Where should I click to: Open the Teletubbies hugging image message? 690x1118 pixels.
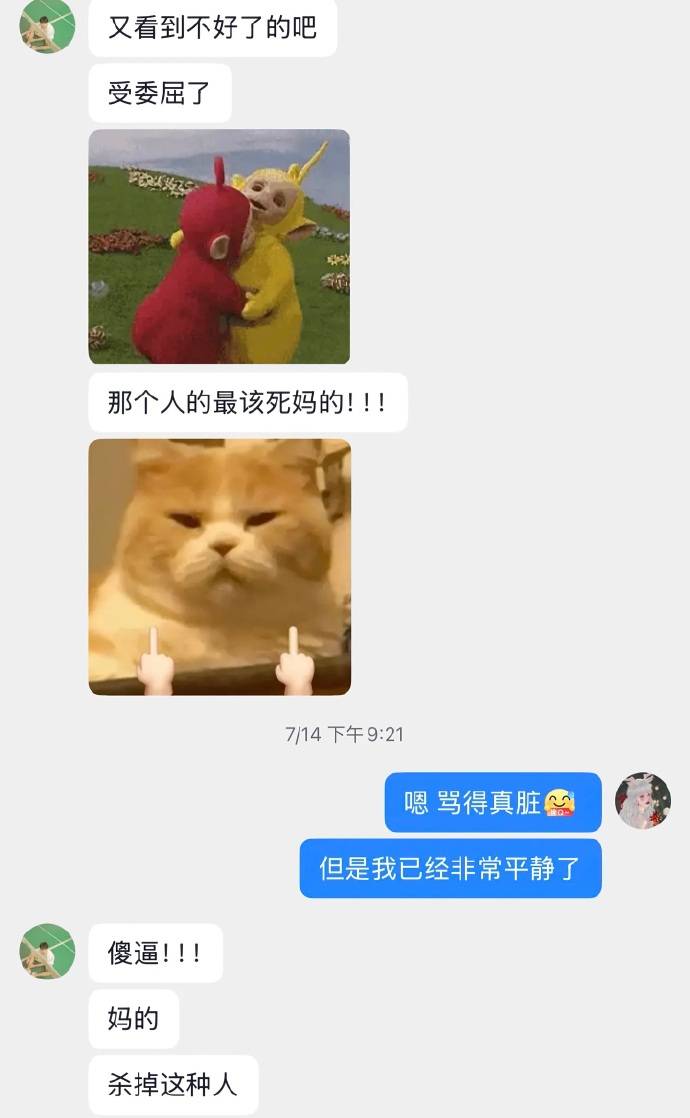point(219,246)
